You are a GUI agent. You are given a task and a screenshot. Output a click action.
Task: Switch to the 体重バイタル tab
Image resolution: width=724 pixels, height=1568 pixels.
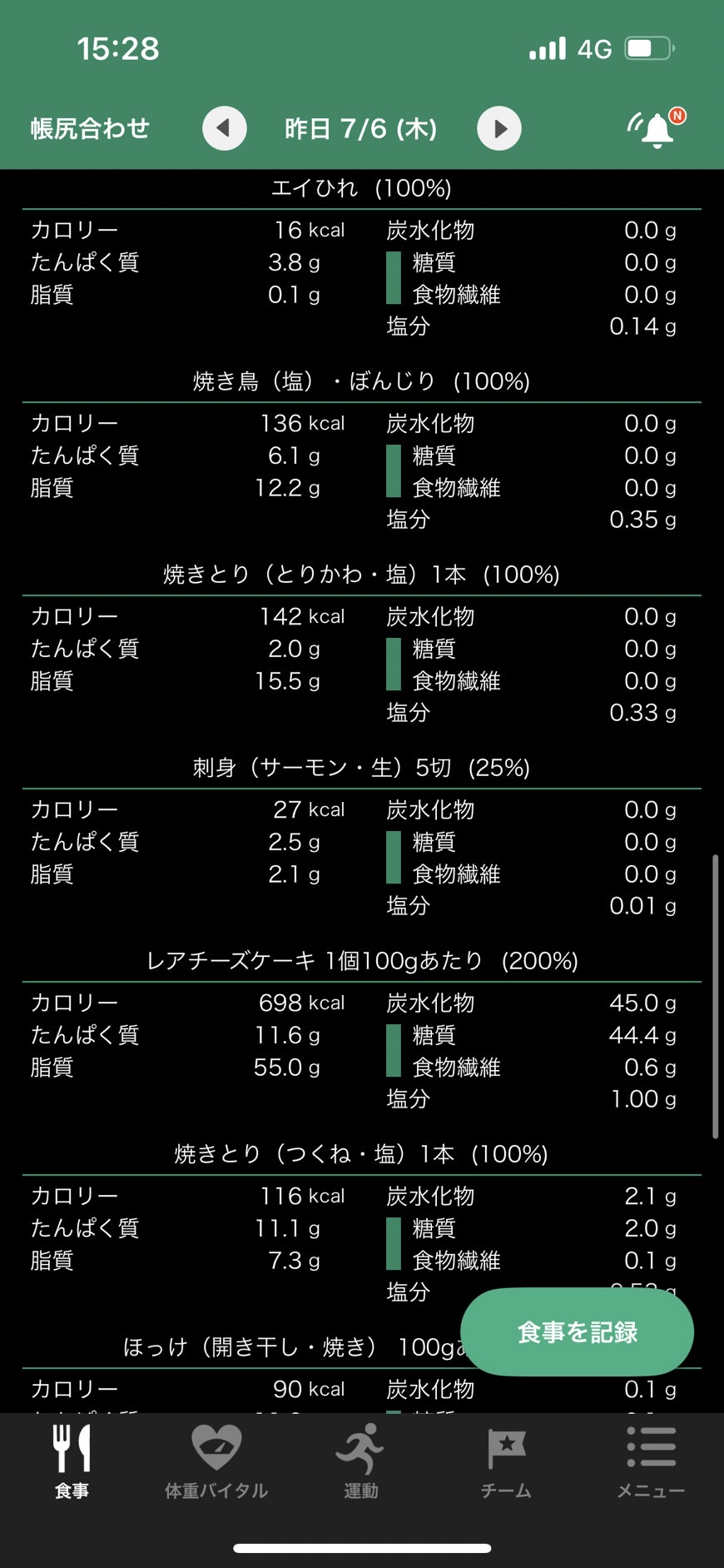[216, 1462]
